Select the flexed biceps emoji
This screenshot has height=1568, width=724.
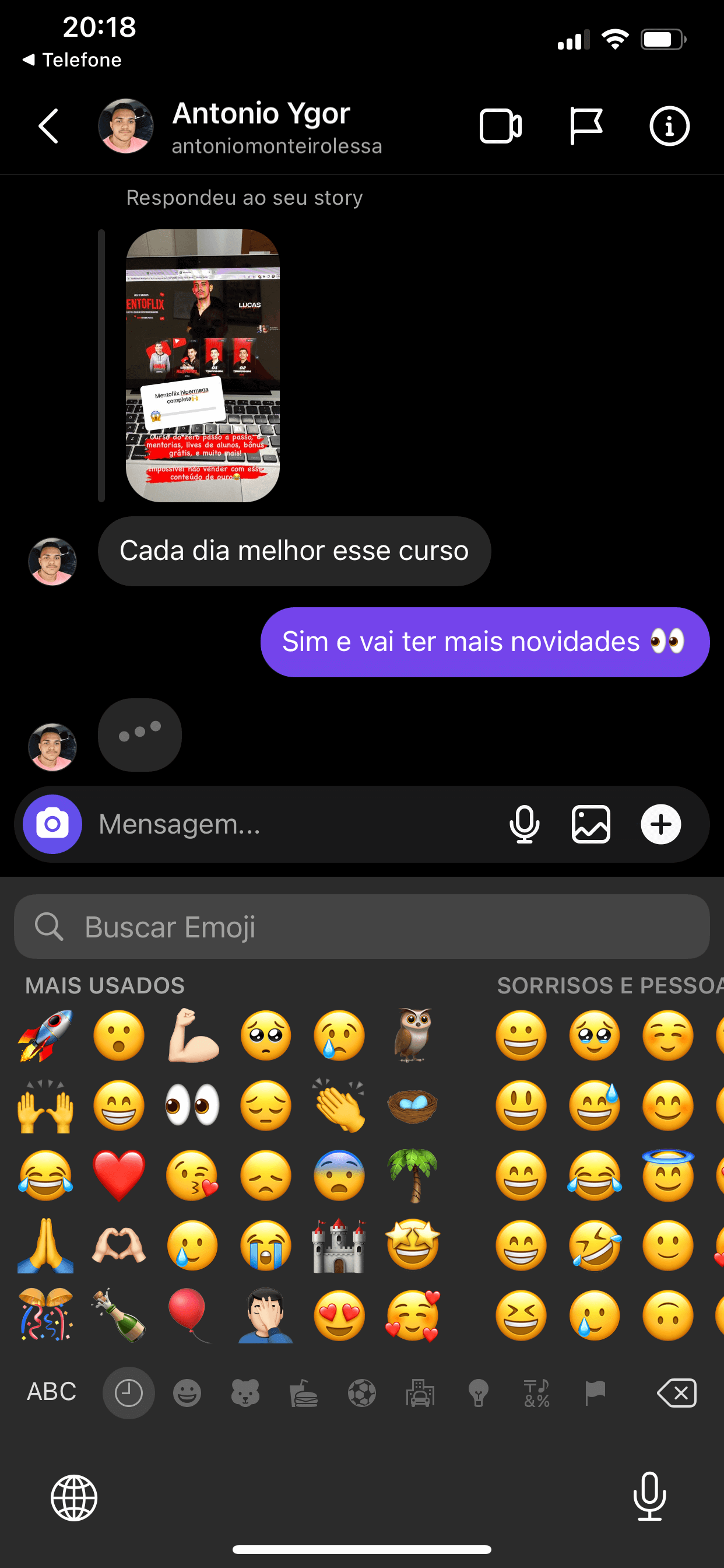click(x=193, y=1035)
